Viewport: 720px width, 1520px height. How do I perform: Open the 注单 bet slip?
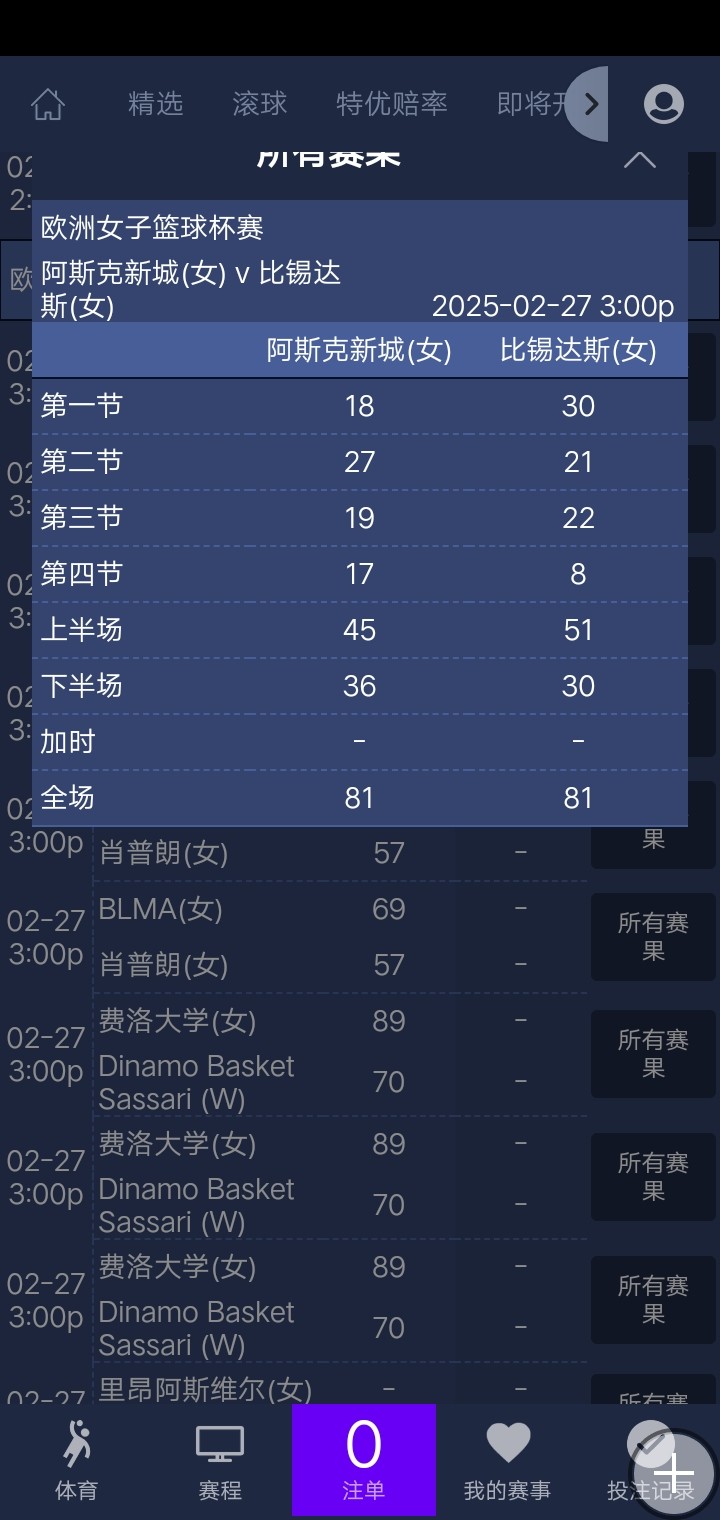pyautogui.click(x=363, y=1460)
